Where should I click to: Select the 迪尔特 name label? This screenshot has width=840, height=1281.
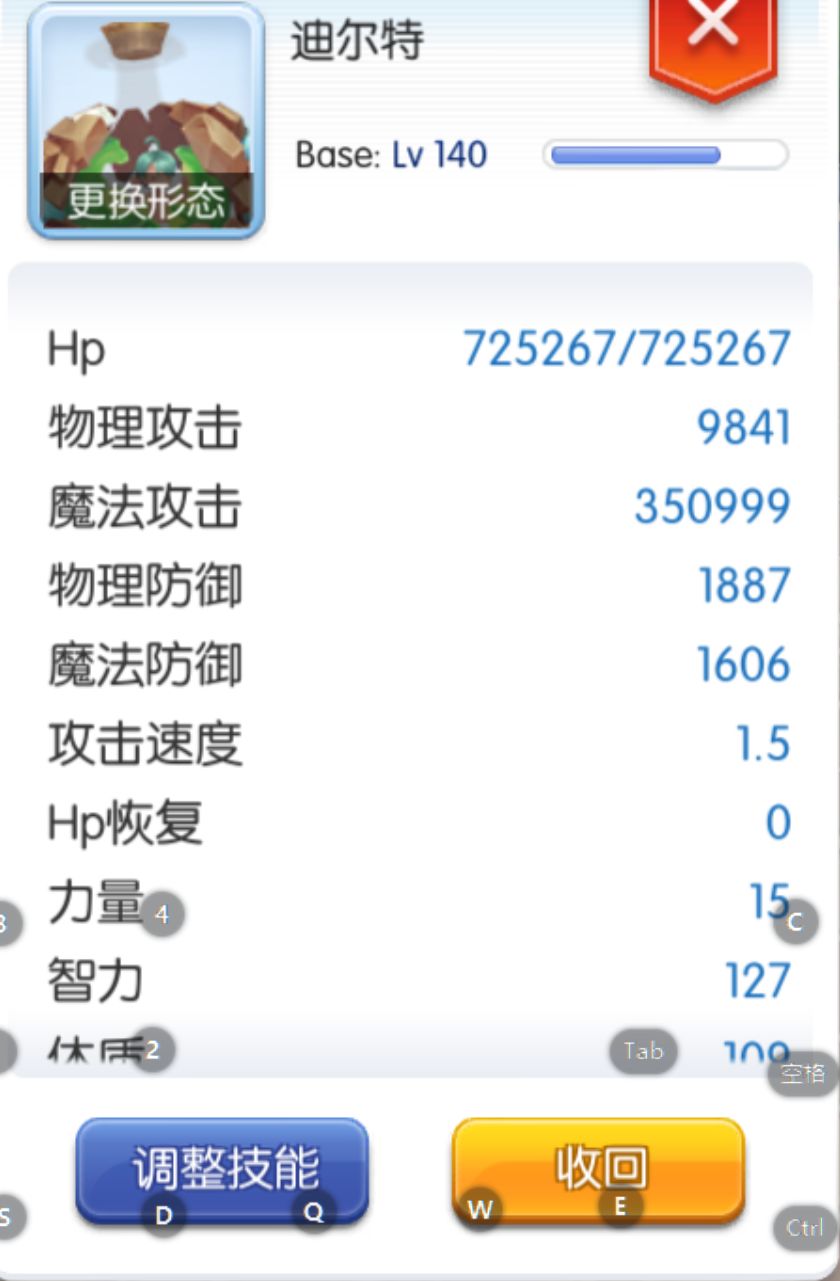(x=357, y=41)
